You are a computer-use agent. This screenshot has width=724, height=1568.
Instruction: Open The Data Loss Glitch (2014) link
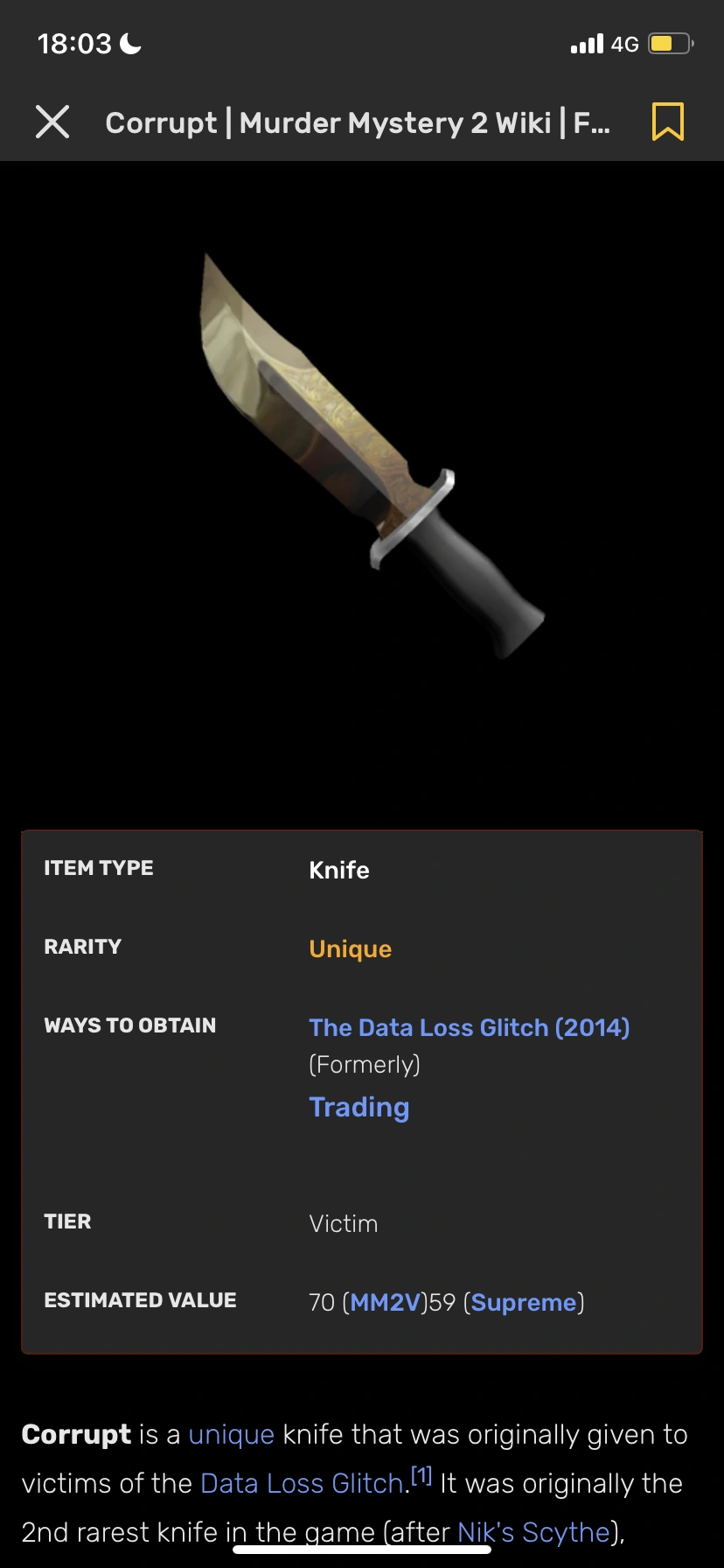469,1027
